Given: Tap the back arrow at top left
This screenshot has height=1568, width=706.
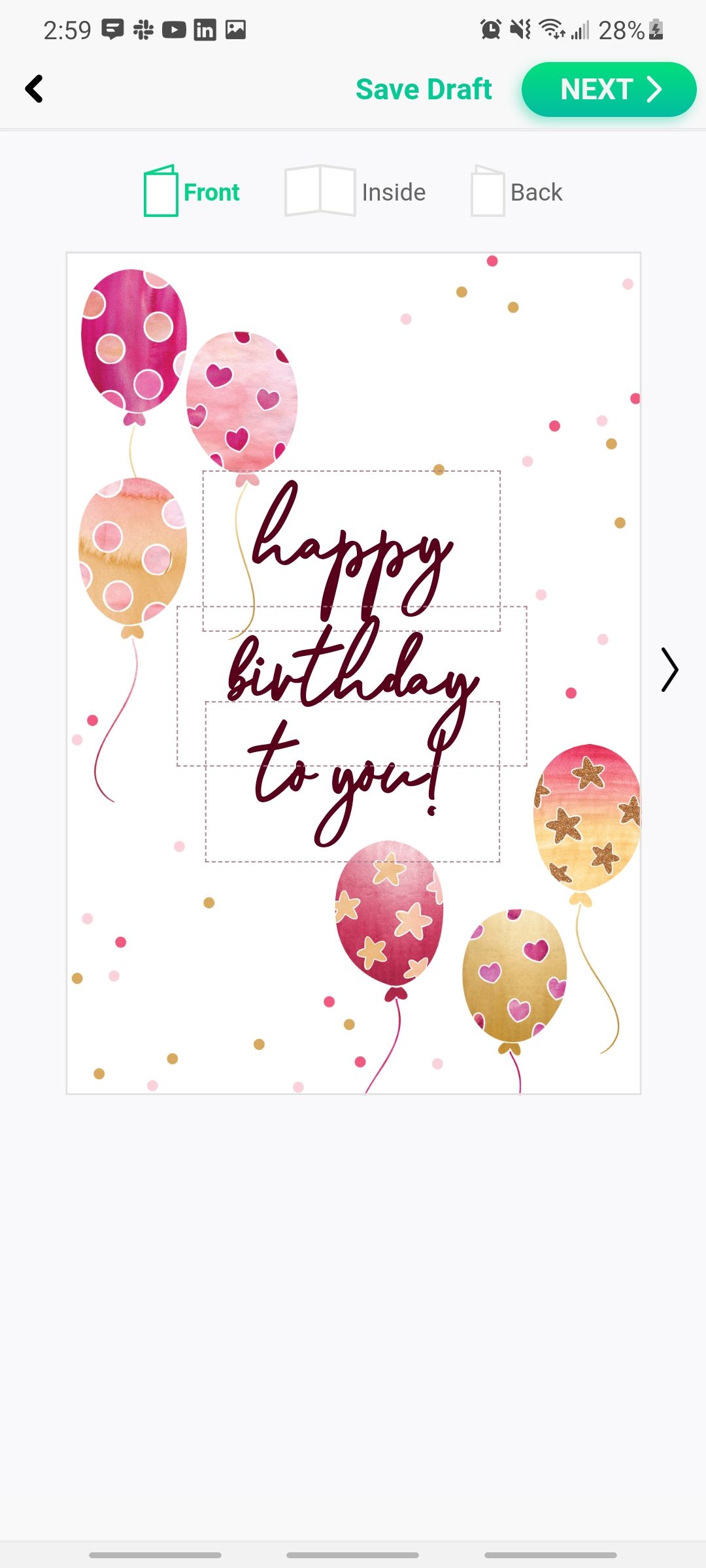Looking at the screenshot, I should pyautogui.click(x=34, y=89).
